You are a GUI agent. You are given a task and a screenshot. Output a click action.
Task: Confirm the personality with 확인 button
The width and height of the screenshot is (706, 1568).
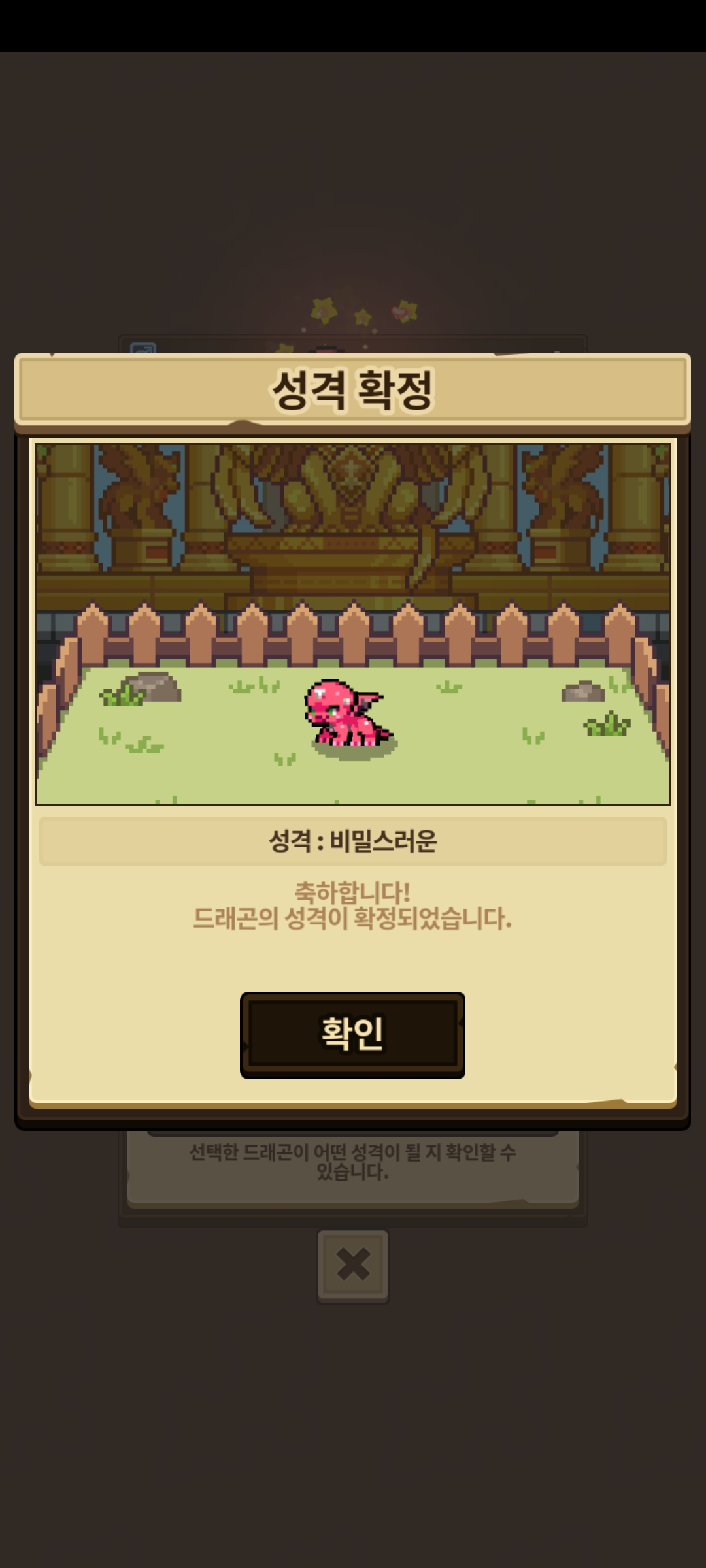(352, 1034)
